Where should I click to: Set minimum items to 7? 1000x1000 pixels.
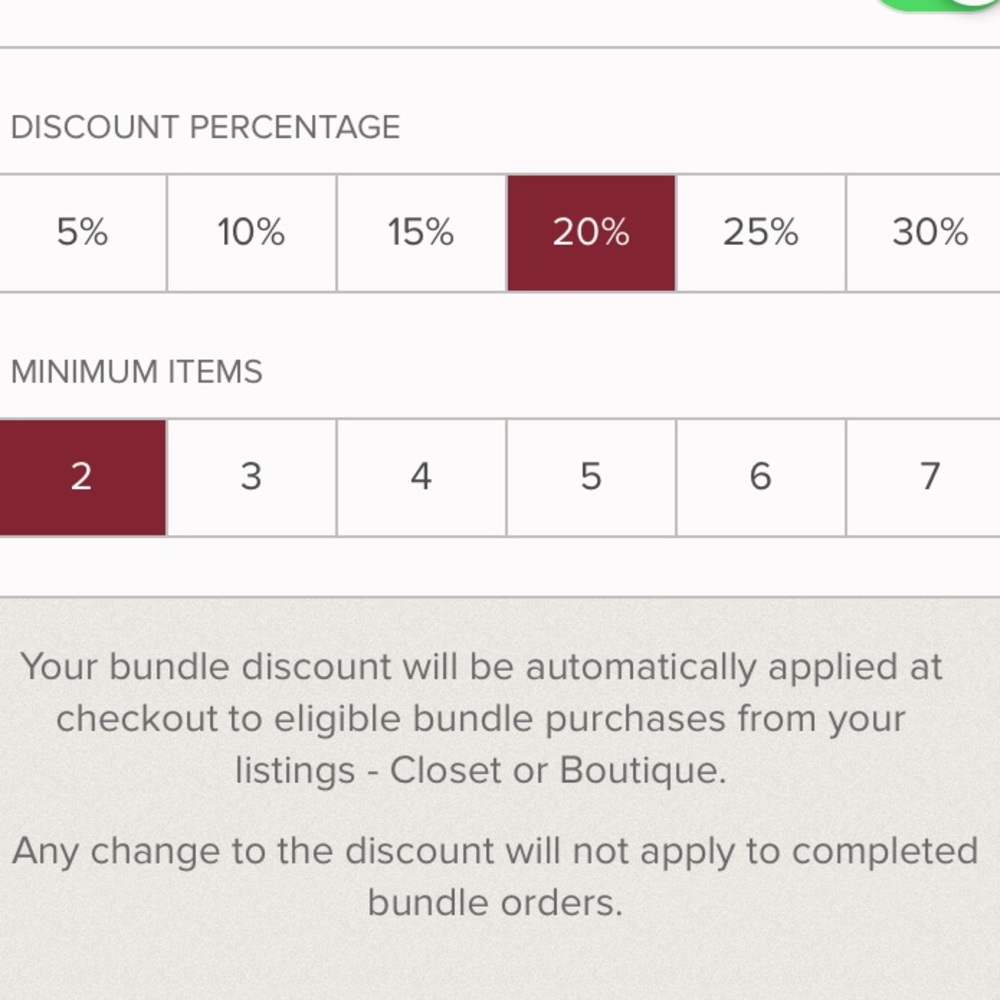click(929, 477)
